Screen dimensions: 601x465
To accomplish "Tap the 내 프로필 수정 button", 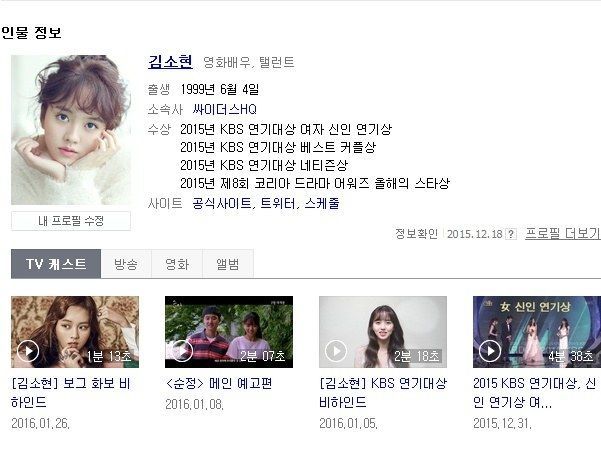I will [70, 221].
